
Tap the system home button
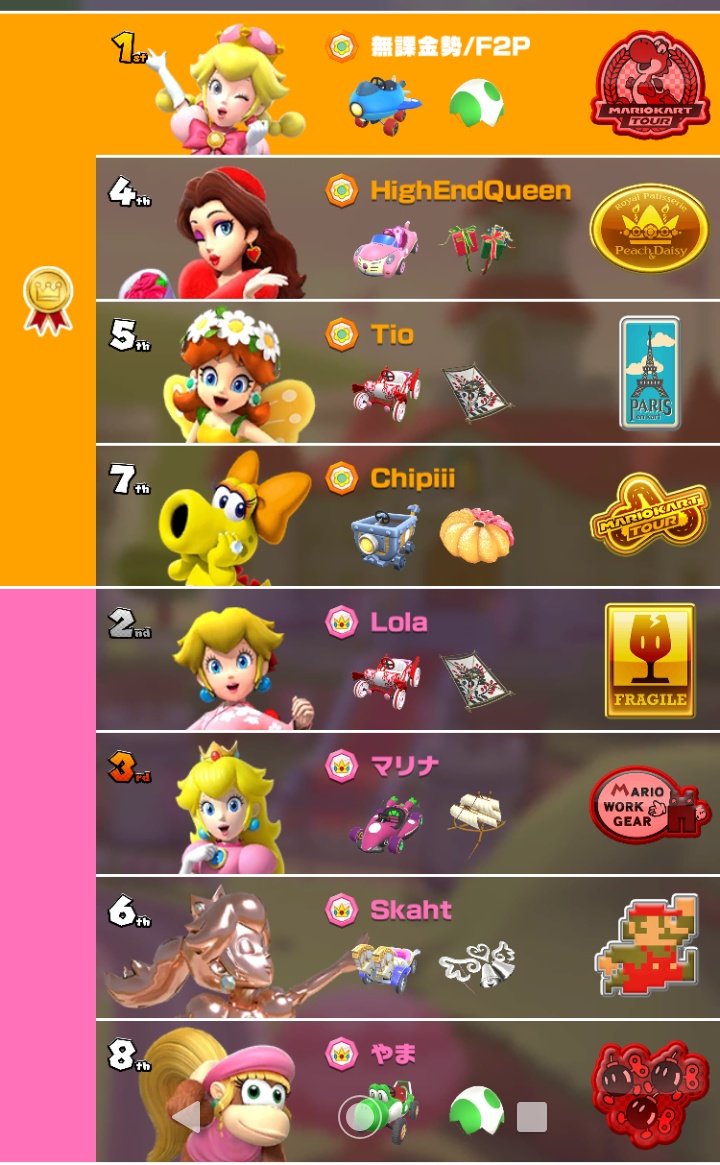(359, 1117)
